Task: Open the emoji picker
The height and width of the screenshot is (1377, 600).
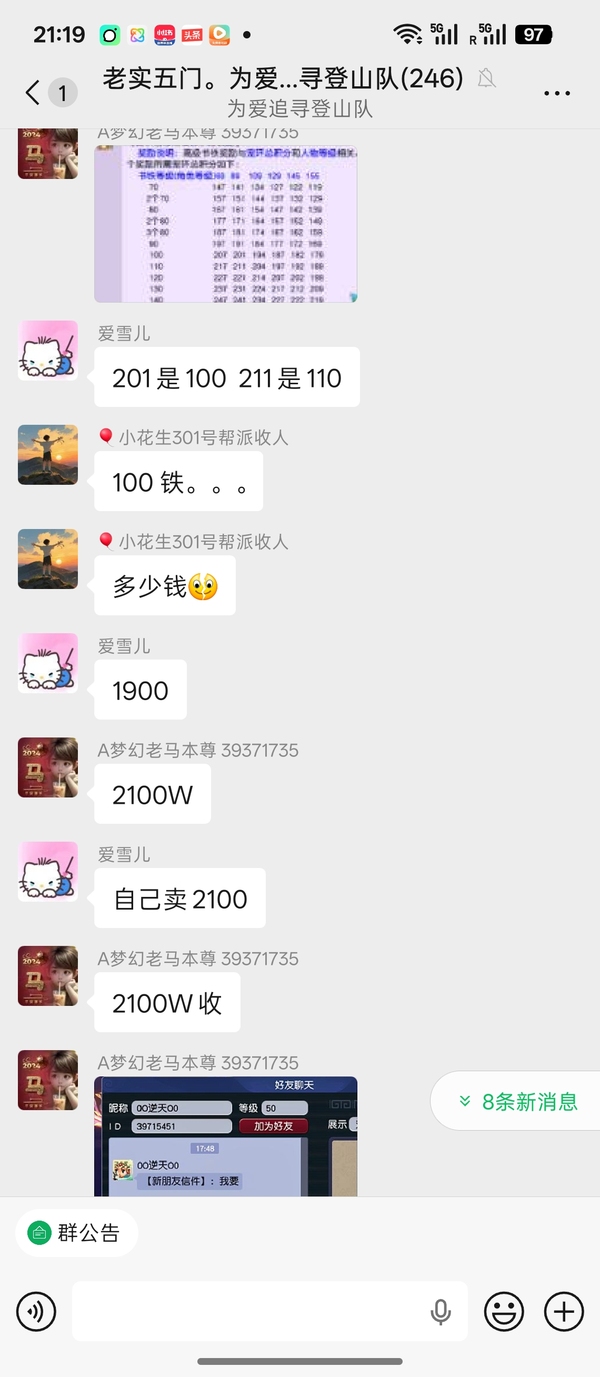Action: pyautogui.click(x=504, y=1311)
